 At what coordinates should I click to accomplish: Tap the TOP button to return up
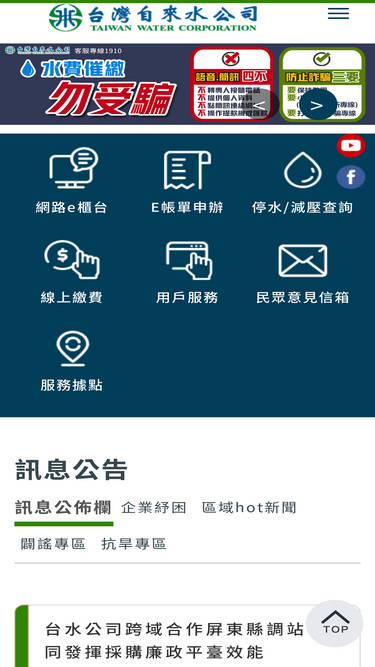point(335,623)
